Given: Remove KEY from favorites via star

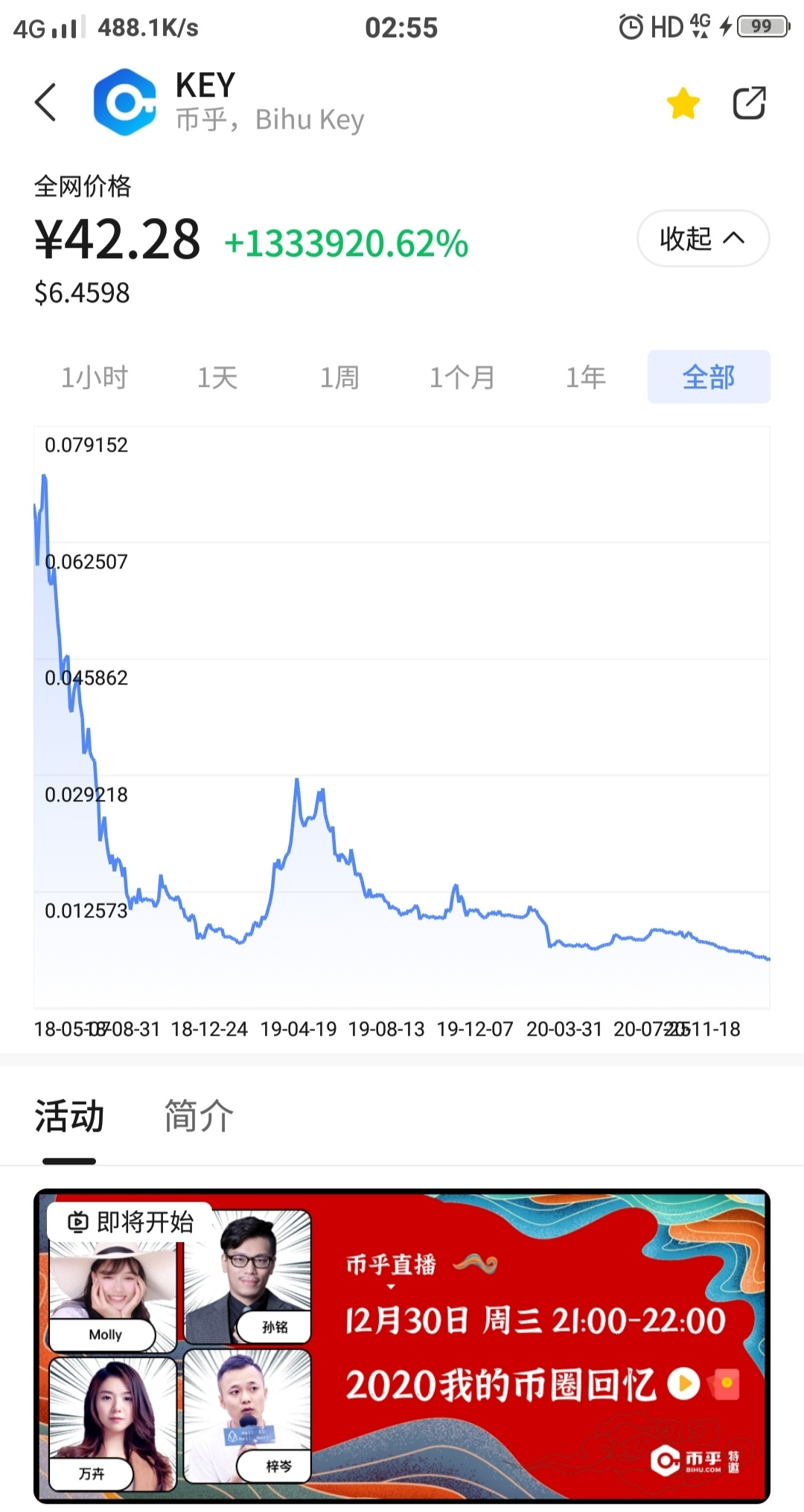Looking at the screenshot, I should click(x=683, y=103).
